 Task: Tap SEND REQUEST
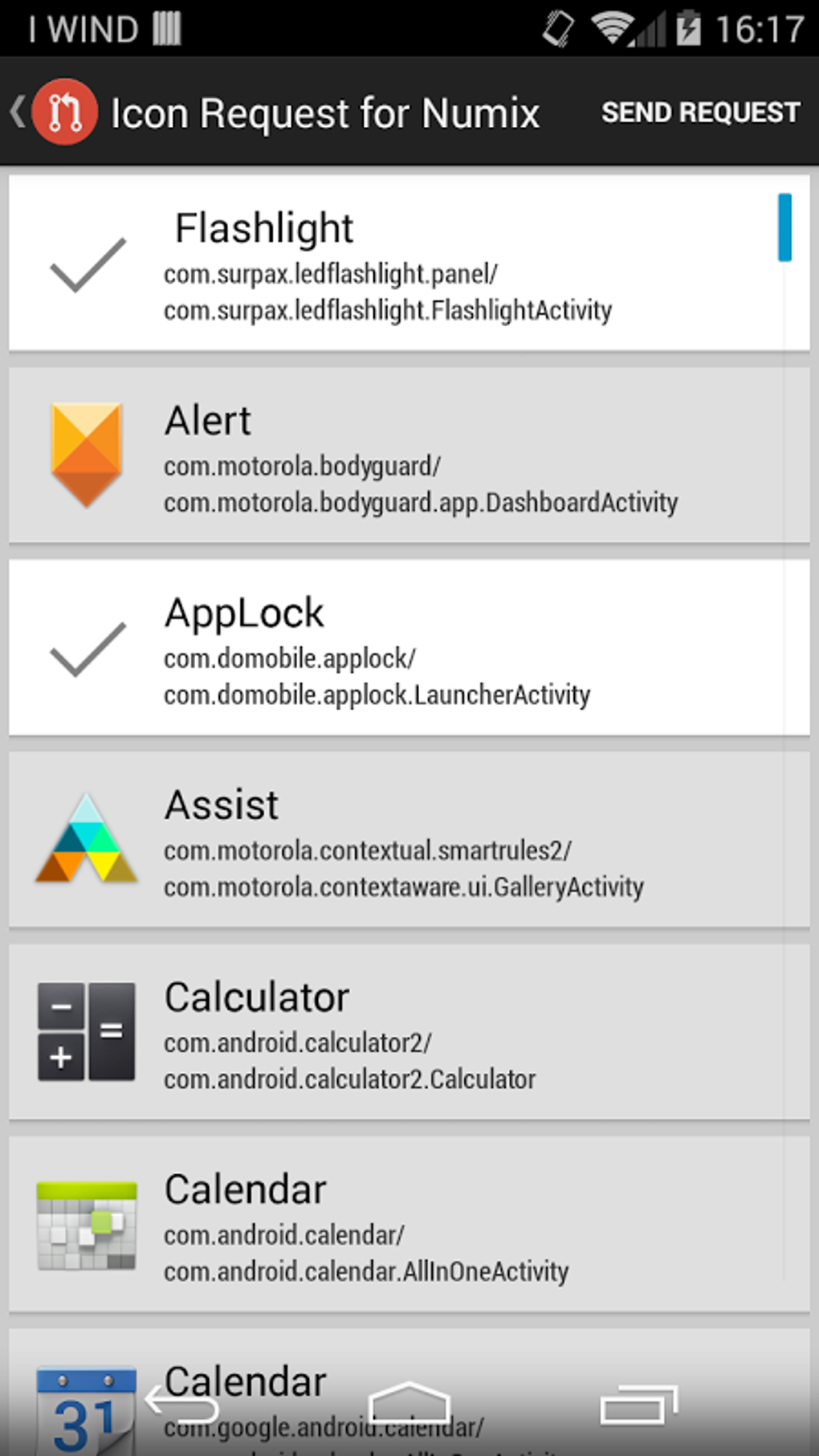tap(699, 112)
